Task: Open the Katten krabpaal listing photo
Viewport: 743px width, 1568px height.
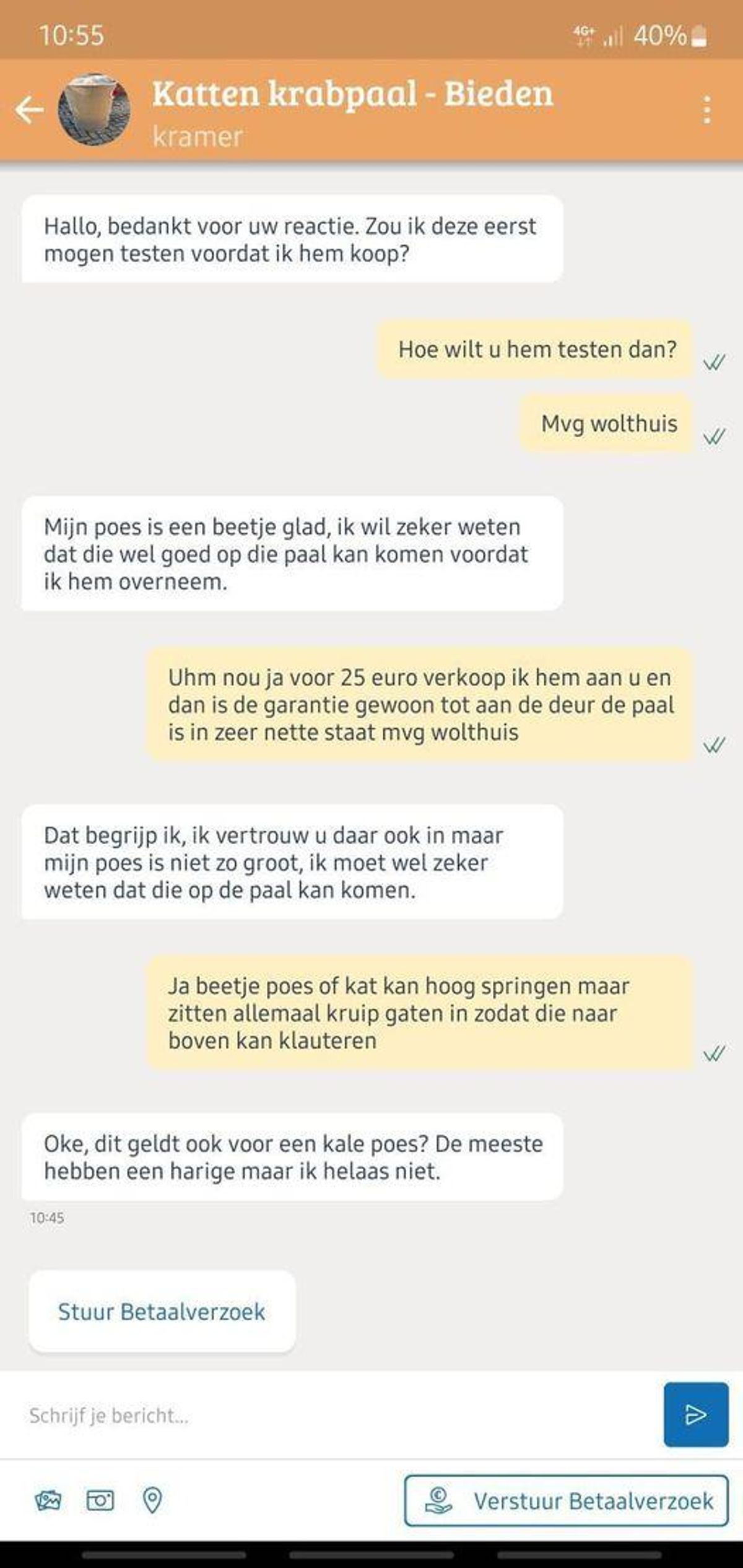Action: [x=94, y=110]
